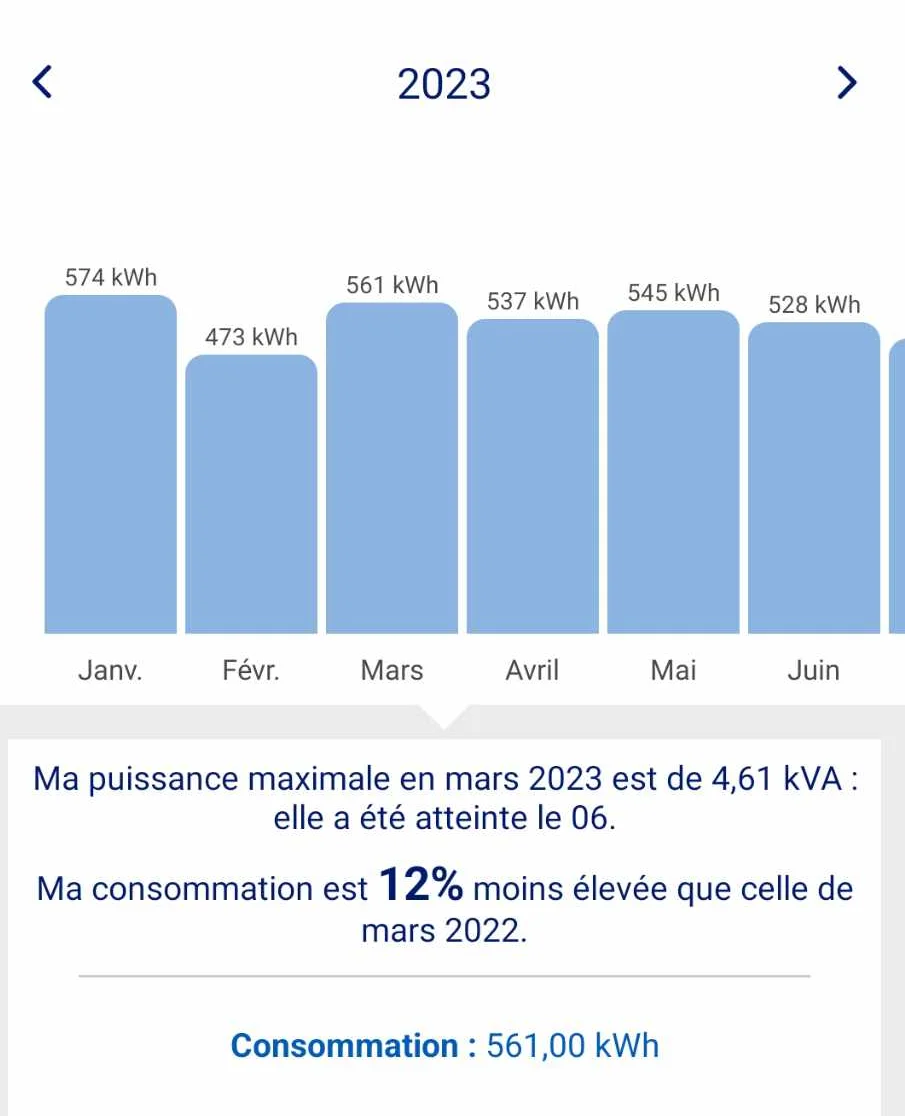905x1116 pixels.
Task: Go to the previous year 2022
Action: (x=42, y=82)
